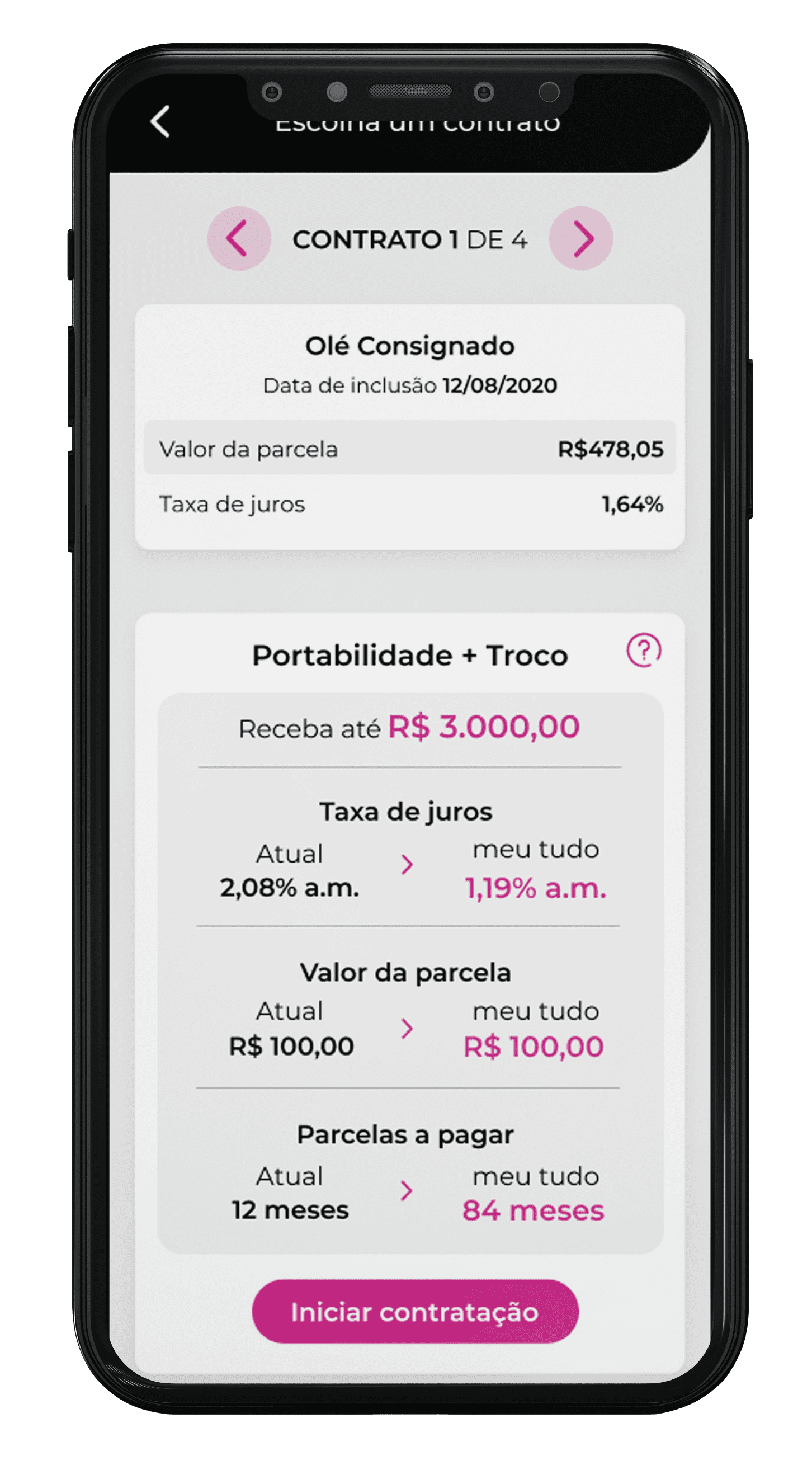Tap the pink chevron beside Valor da parcela comparison

407,1030
